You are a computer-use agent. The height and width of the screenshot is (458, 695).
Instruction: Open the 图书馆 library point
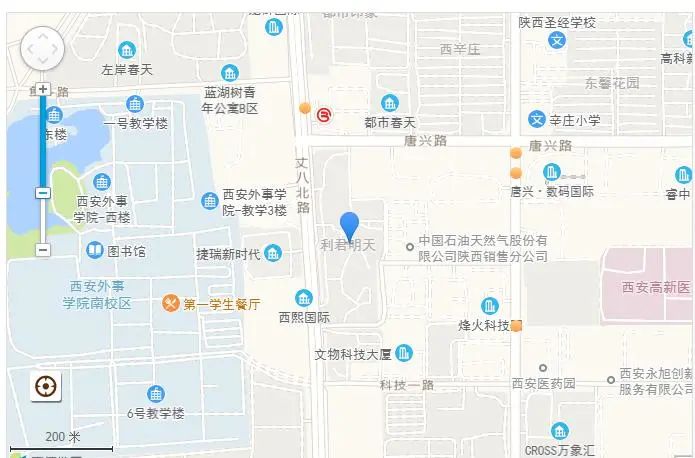pyautogui.click(x=95, y=251)
